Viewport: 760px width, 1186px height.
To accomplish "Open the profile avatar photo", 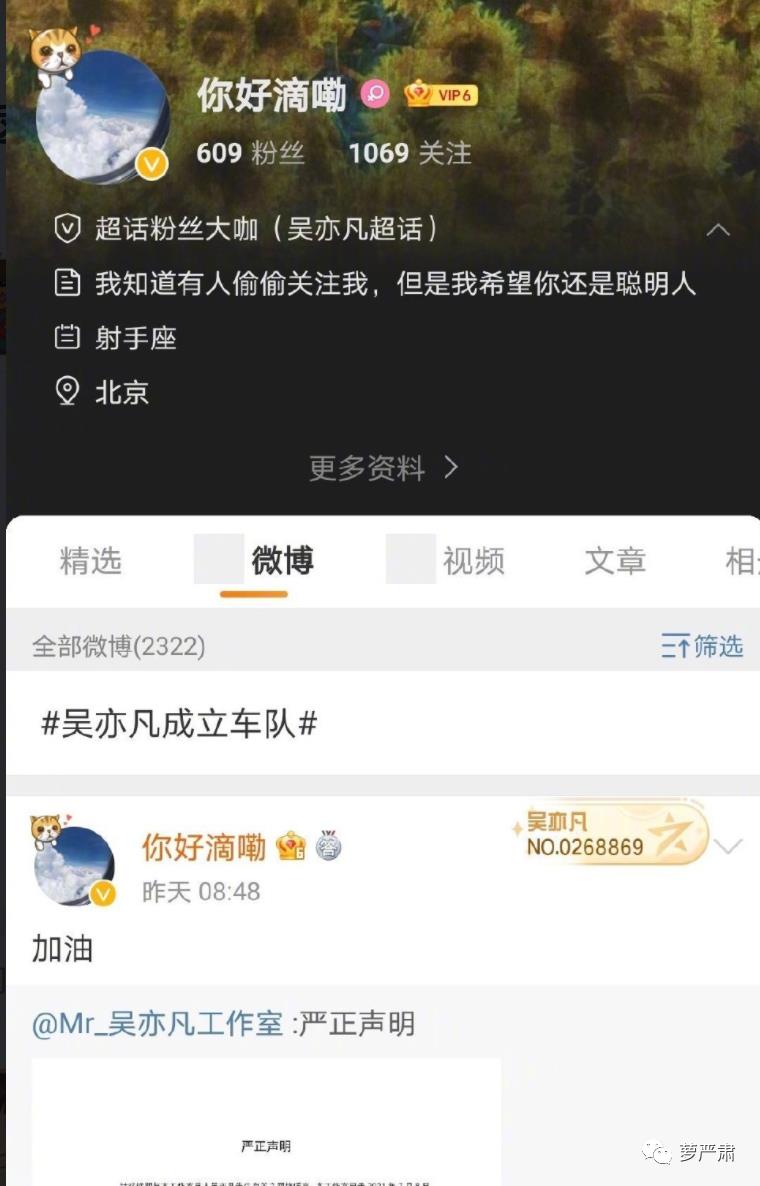I will 102,115.
